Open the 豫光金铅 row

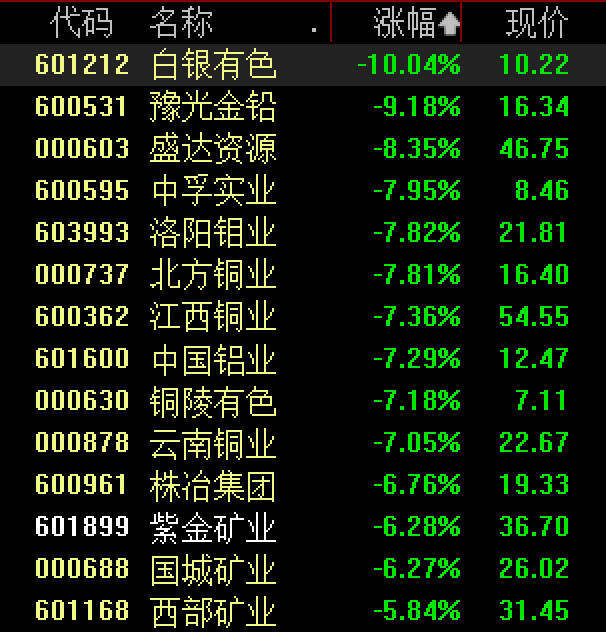(213, 107)
